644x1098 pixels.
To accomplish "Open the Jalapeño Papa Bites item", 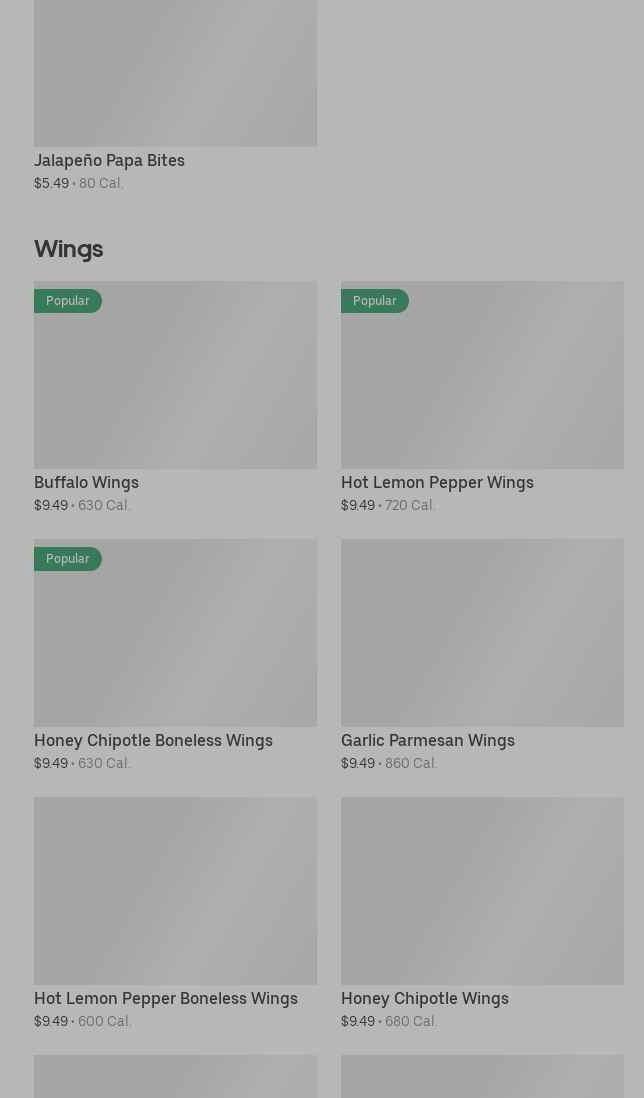I will point(175,95).
